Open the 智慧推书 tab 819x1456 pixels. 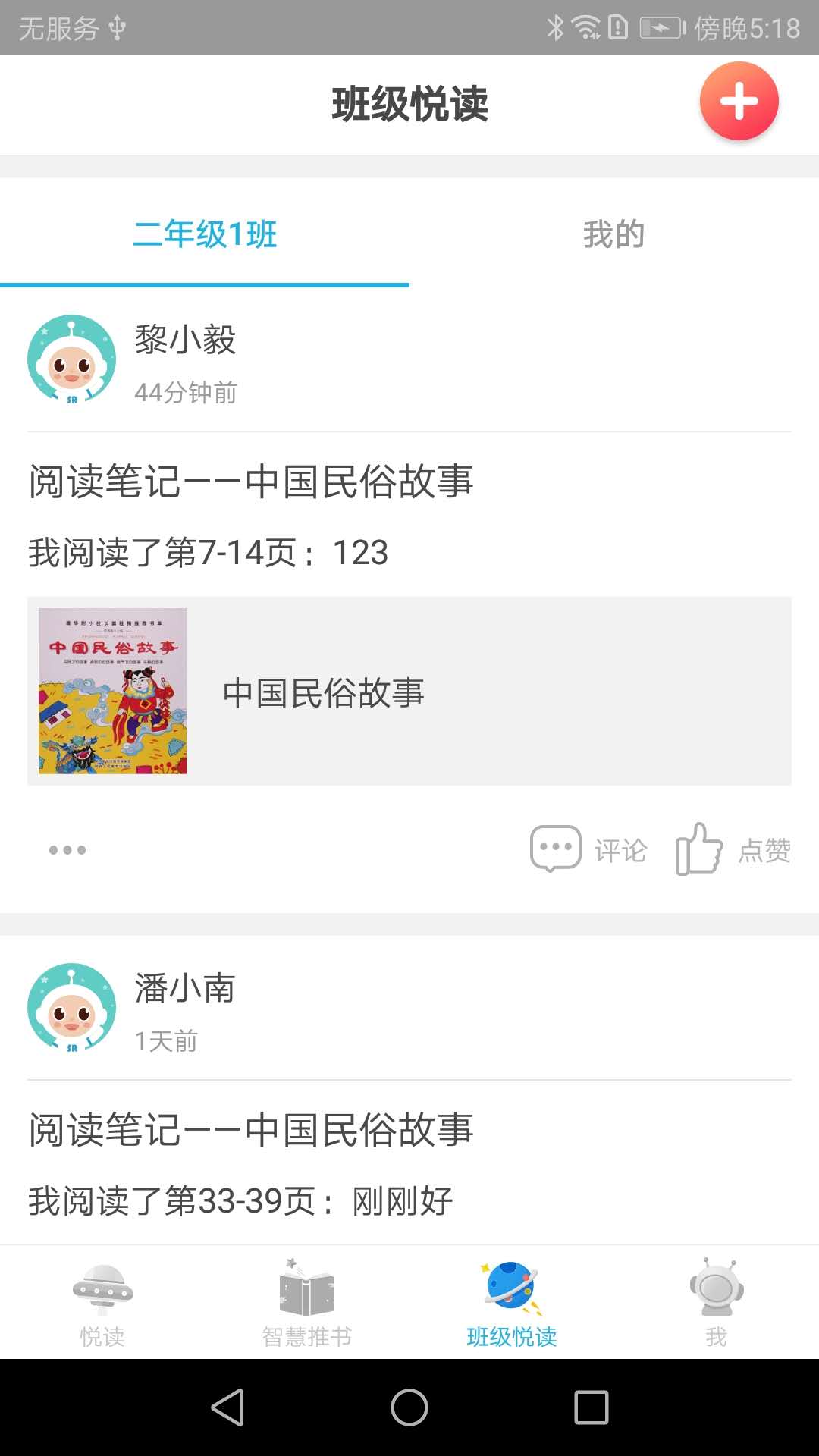click(x=307, y=1303)
